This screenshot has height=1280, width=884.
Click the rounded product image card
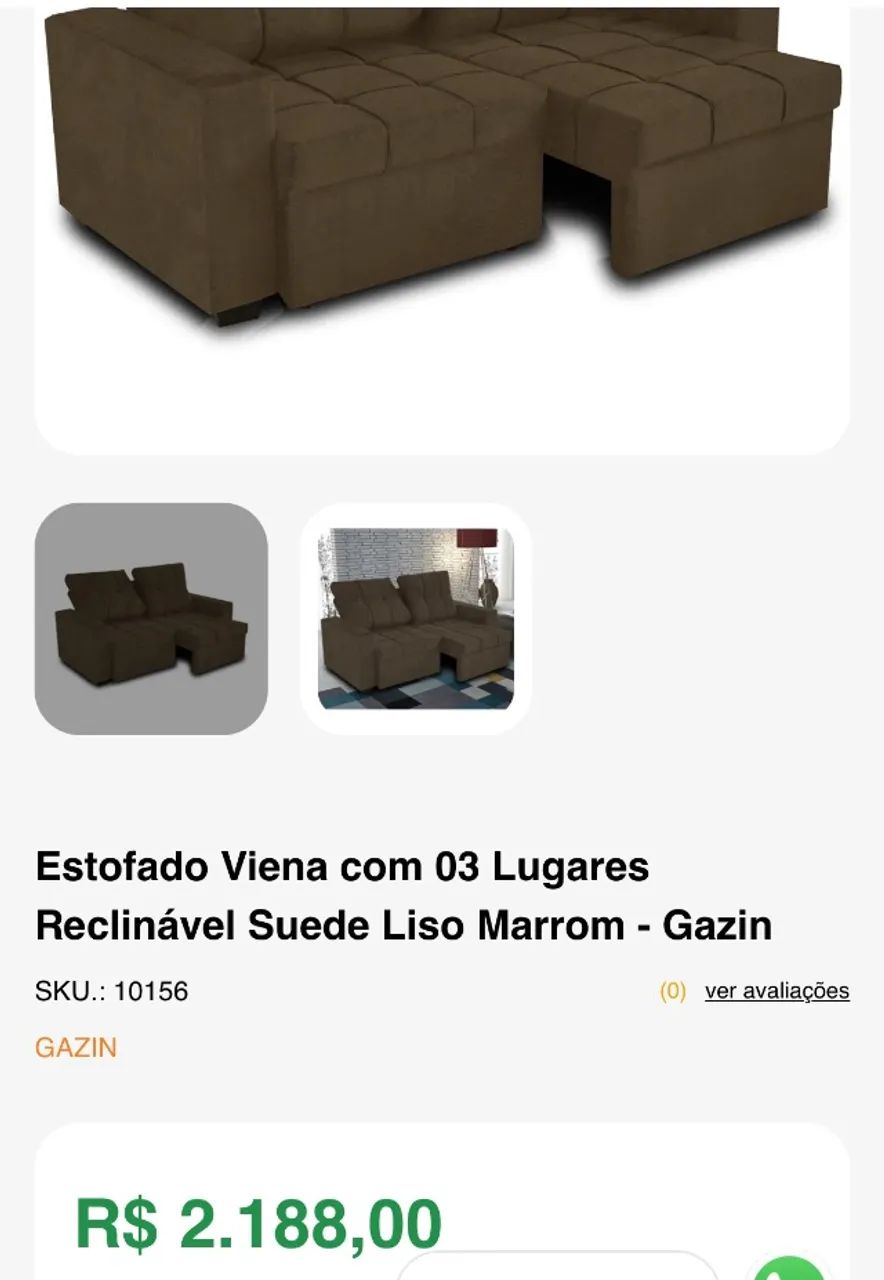440,220
